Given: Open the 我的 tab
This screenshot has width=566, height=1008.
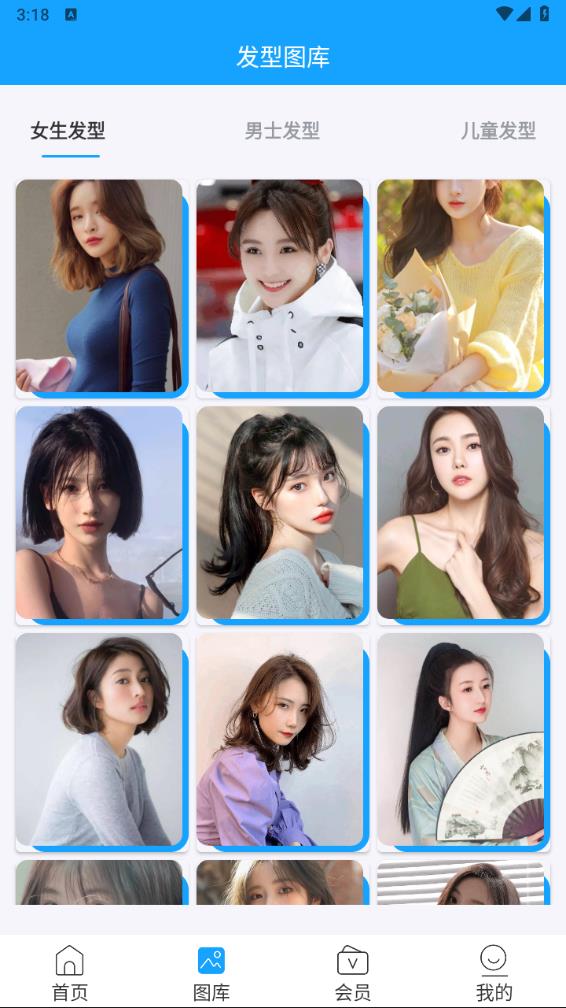Looking at the screenshot, I should 494,973.
